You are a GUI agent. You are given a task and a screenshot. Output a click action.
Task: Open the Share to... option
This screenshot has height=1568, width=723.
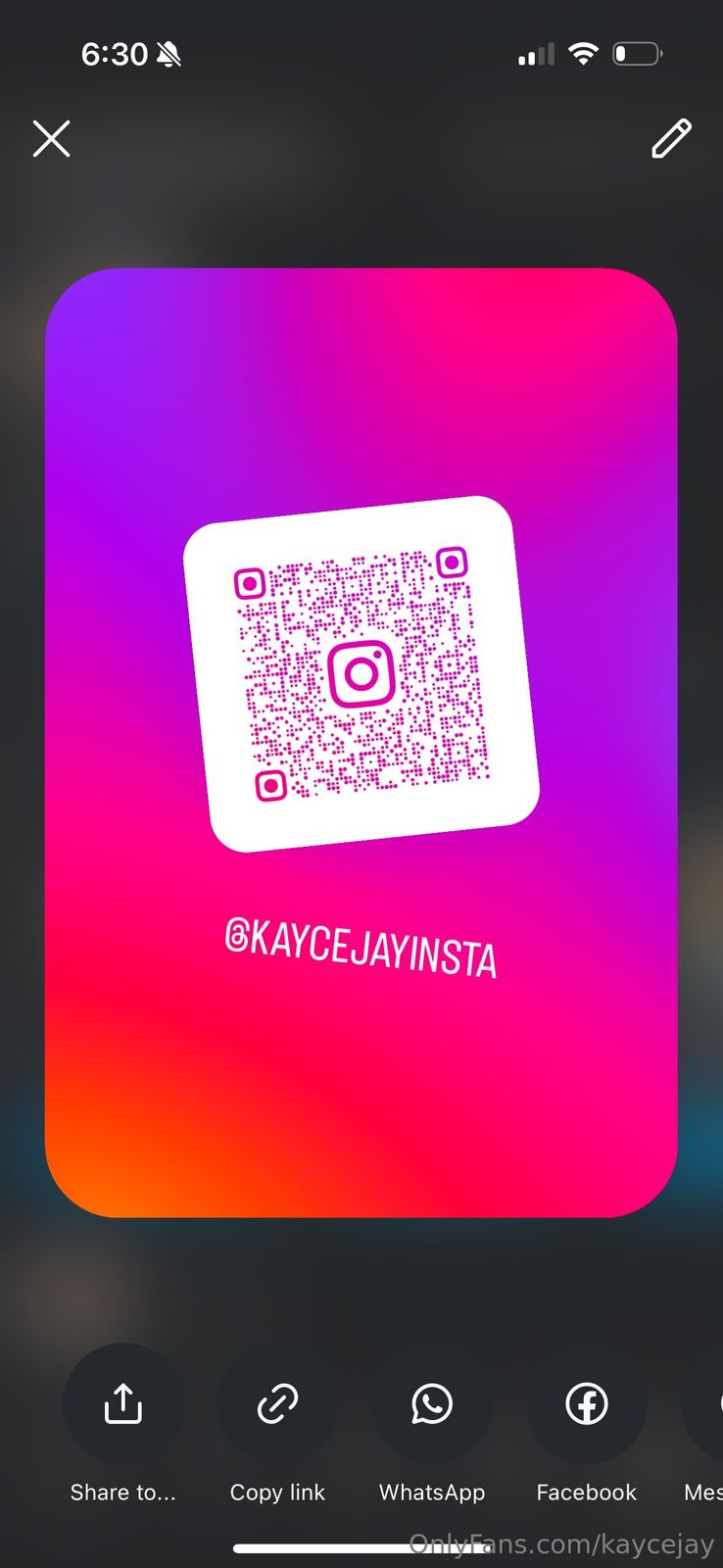[122, 1403]
